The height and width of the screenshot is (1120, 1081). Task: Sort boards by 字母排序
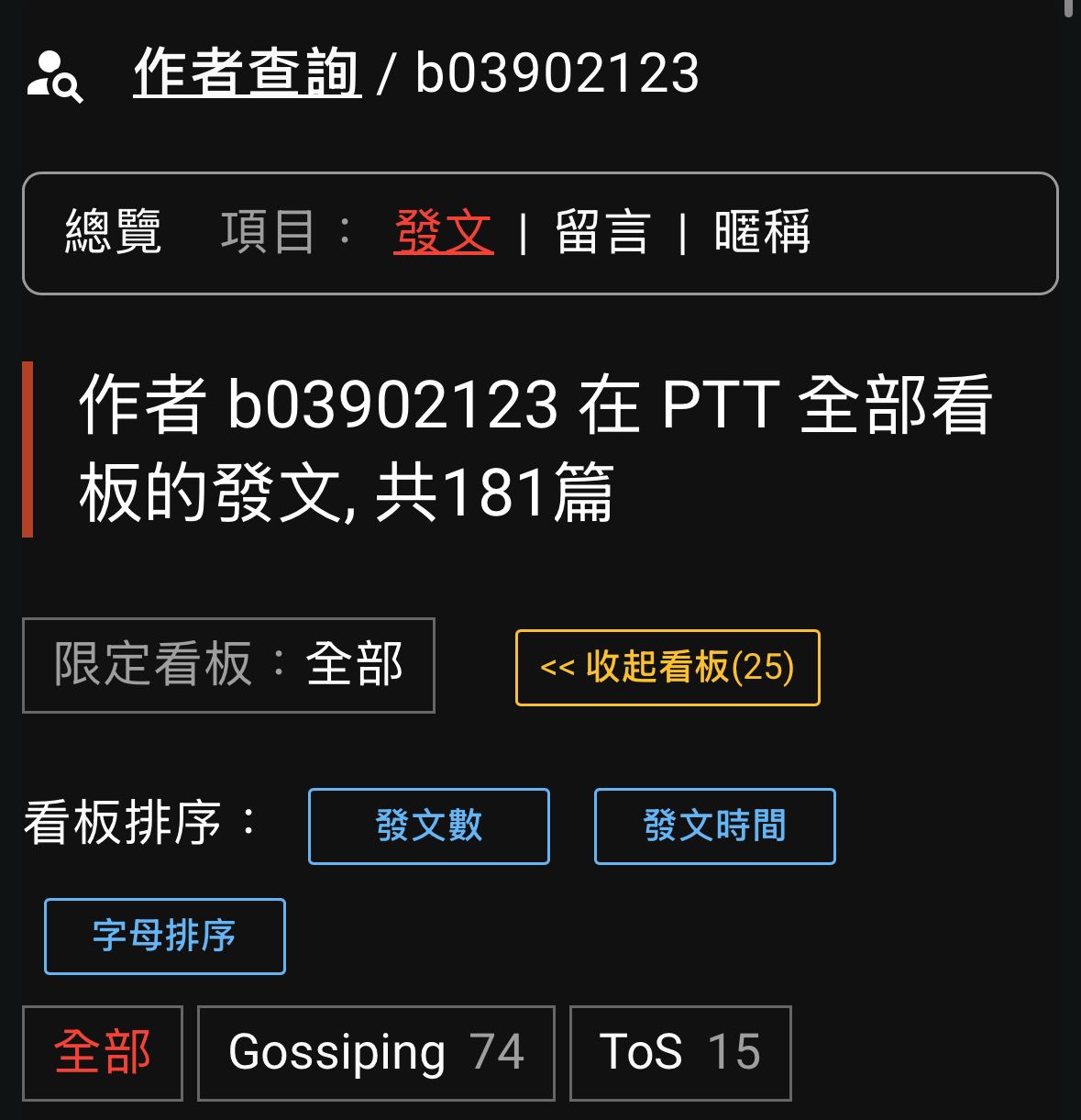click(164, 936)
